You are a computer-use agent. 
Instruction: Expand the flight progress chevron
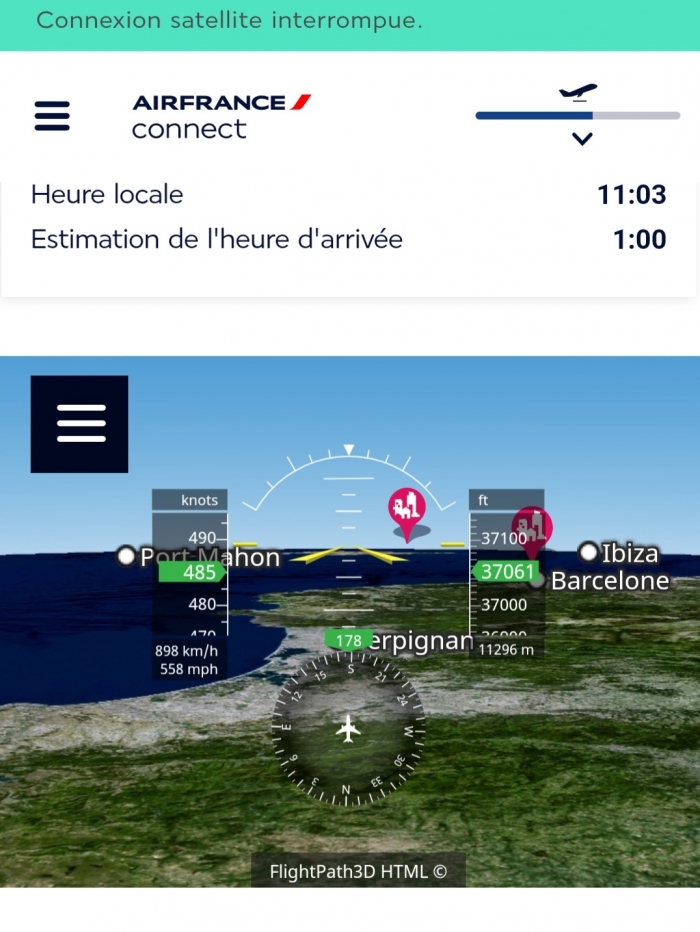582,139
